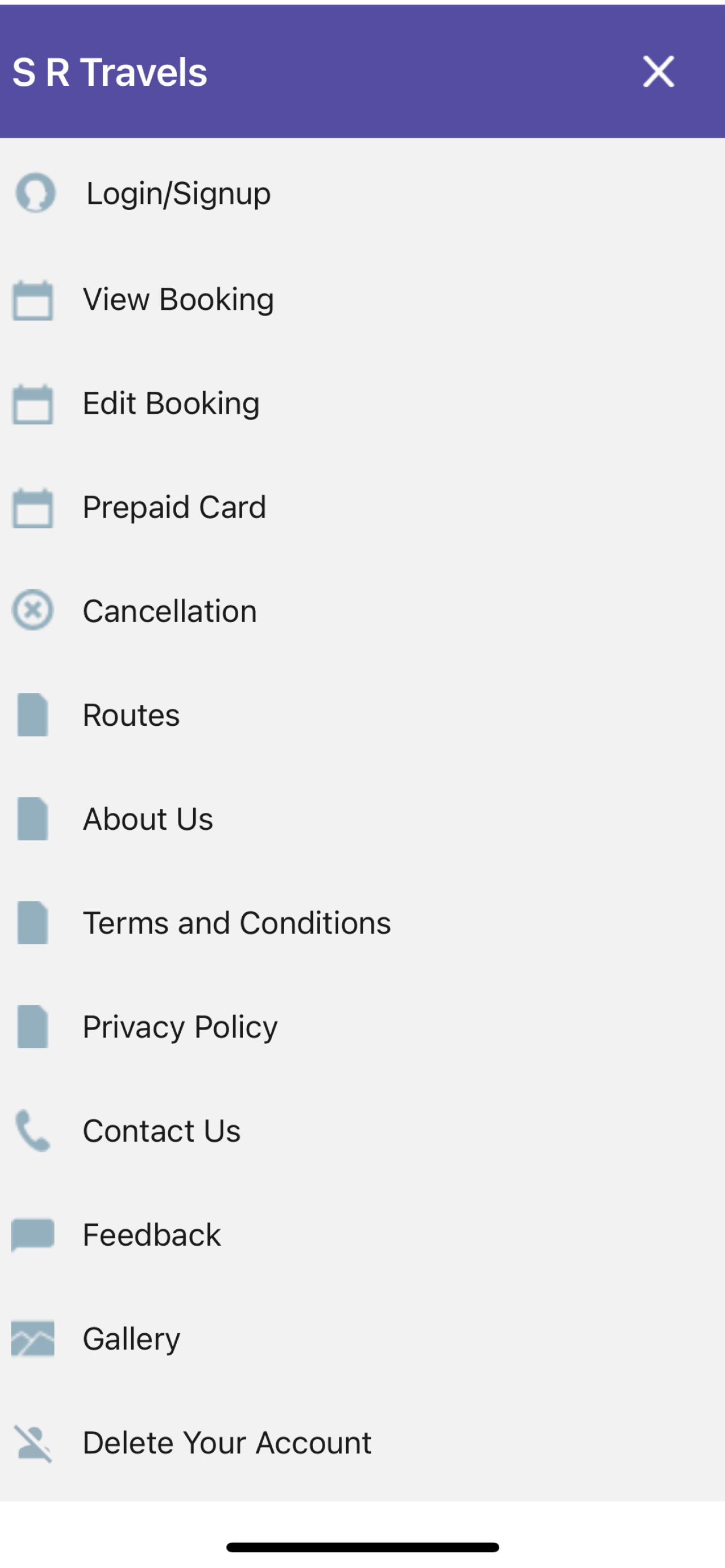Go to Prepaid Card
This screenshot has width=725, height=1568.
tap(362, 507)
